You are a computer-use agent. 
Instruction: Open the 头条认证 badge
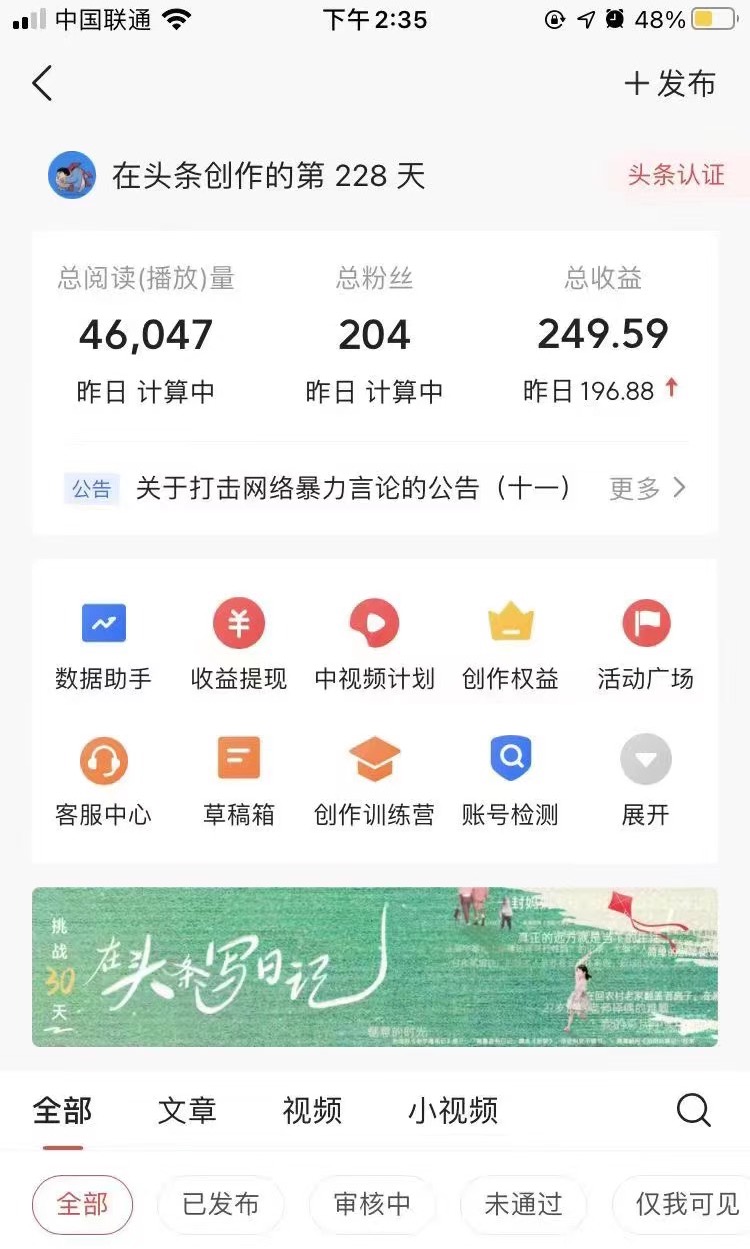click(x=675, y=175)
